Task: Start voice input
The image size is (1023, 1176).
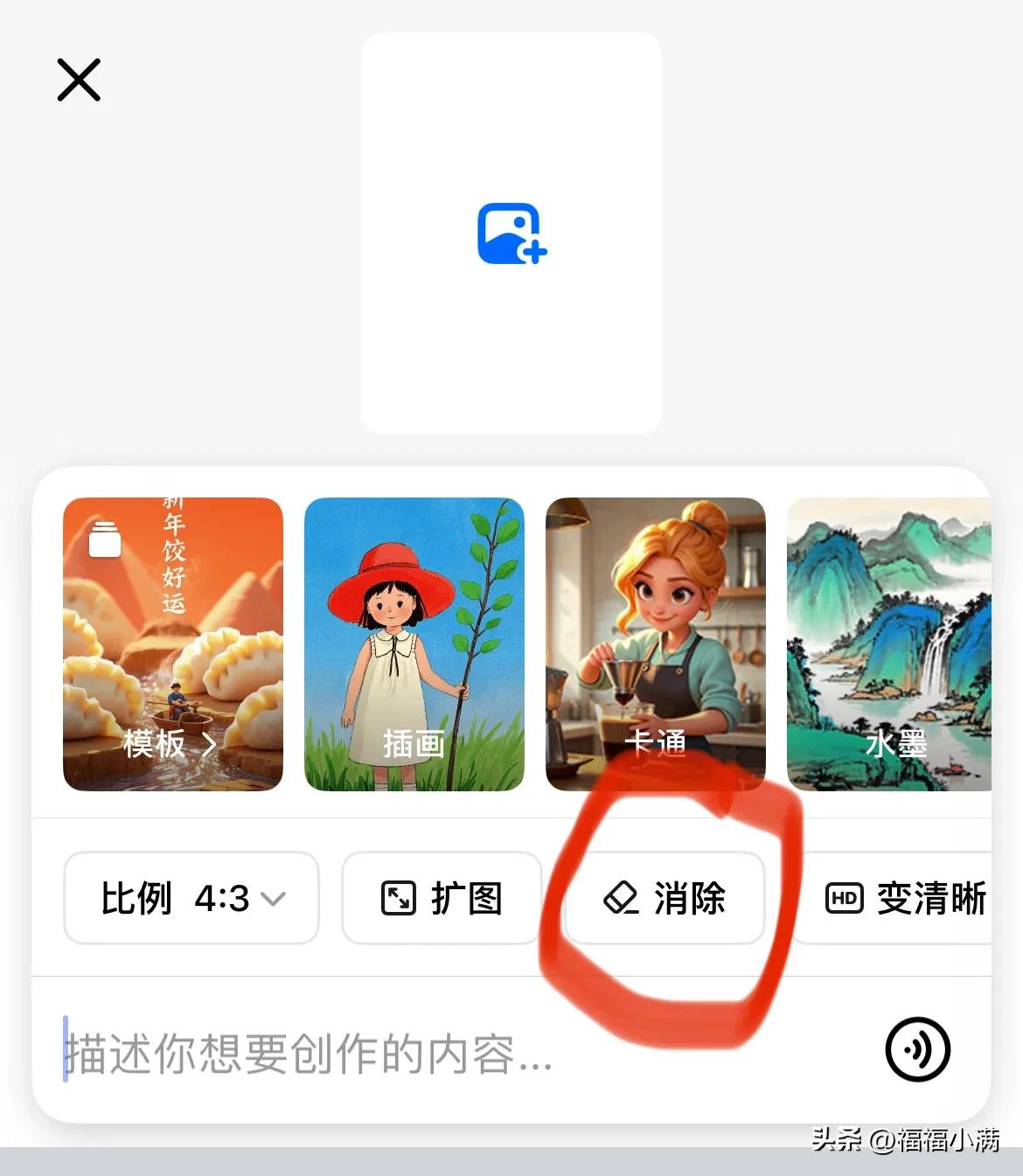Action: click(917, 1049)
